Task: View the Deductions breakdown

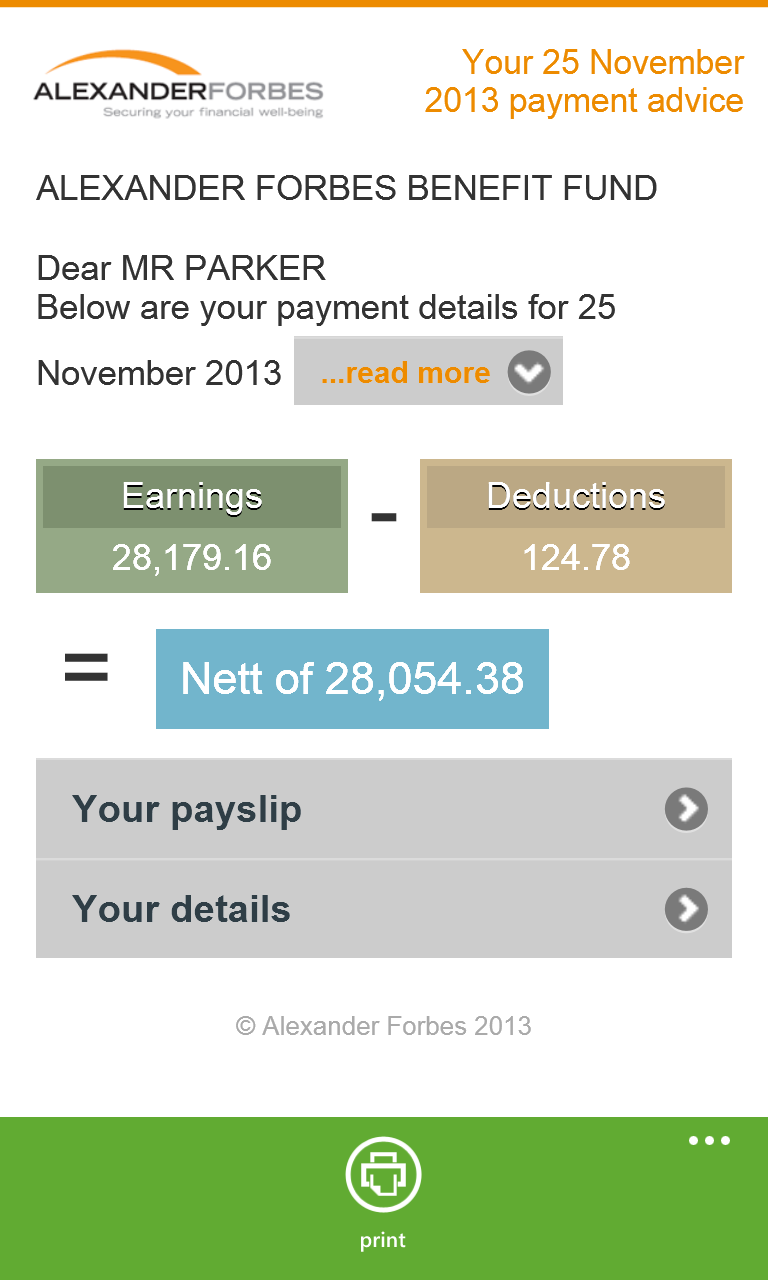Action: click(x=576, y=526)
